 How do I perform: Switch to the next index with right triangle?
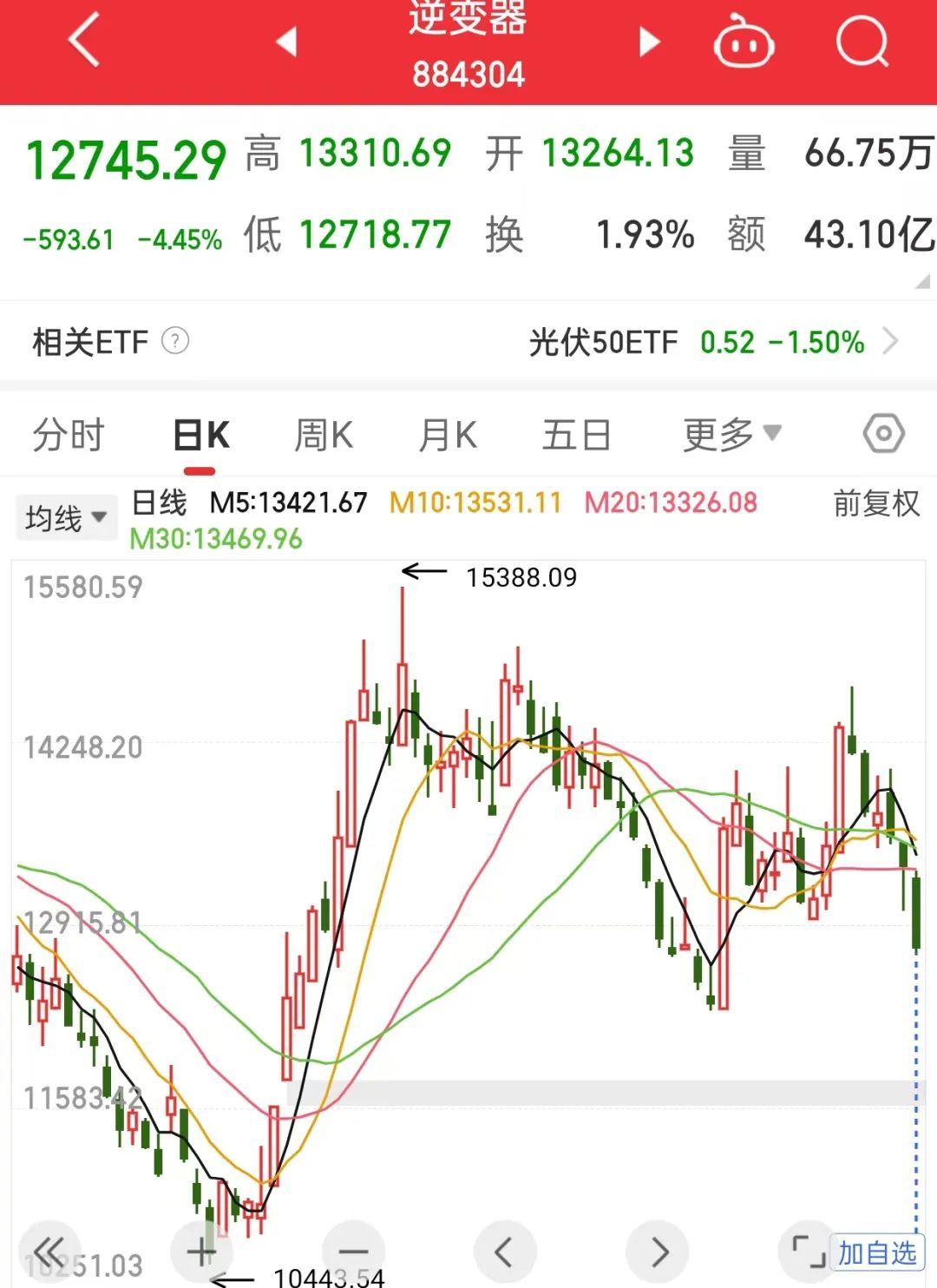(649, 42)
